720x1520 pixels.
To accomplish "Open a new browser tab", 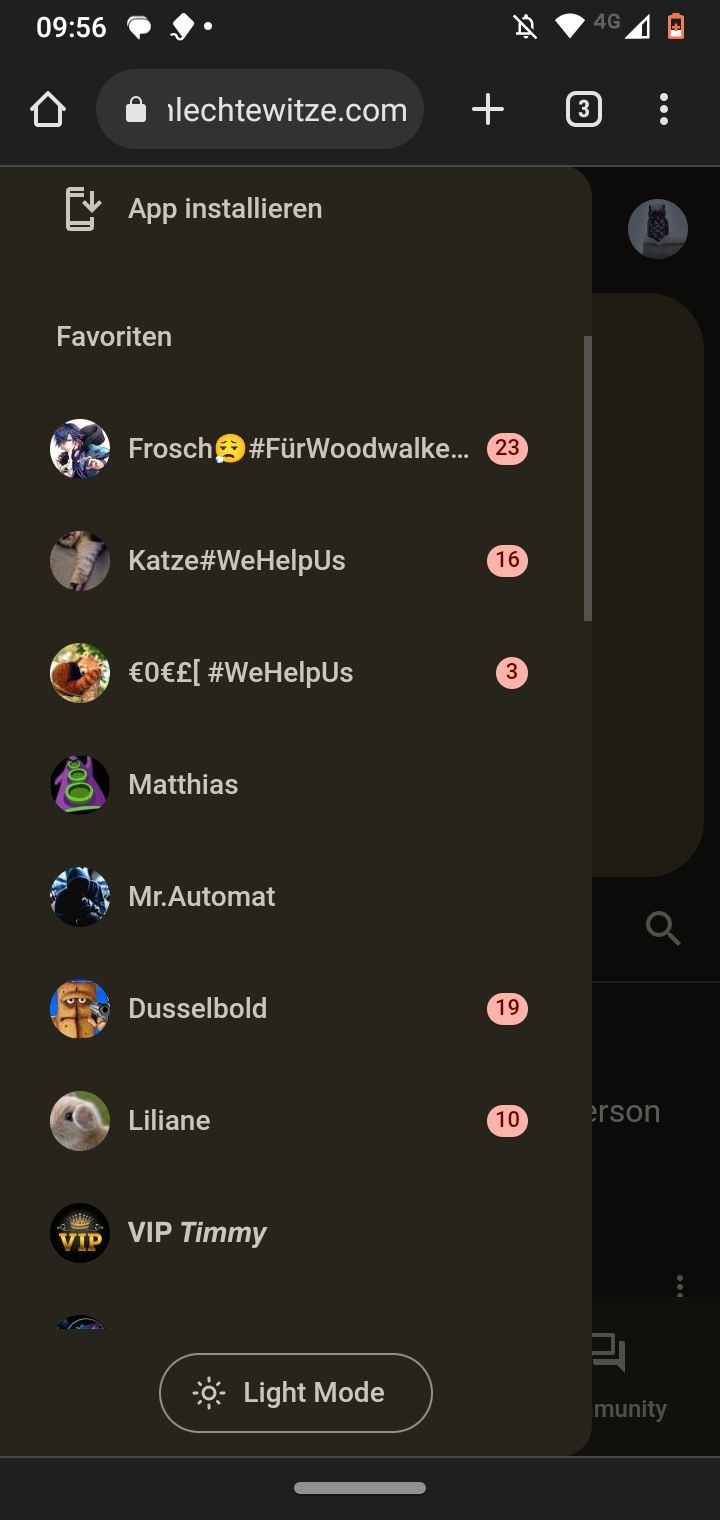I will click(488, 110).
